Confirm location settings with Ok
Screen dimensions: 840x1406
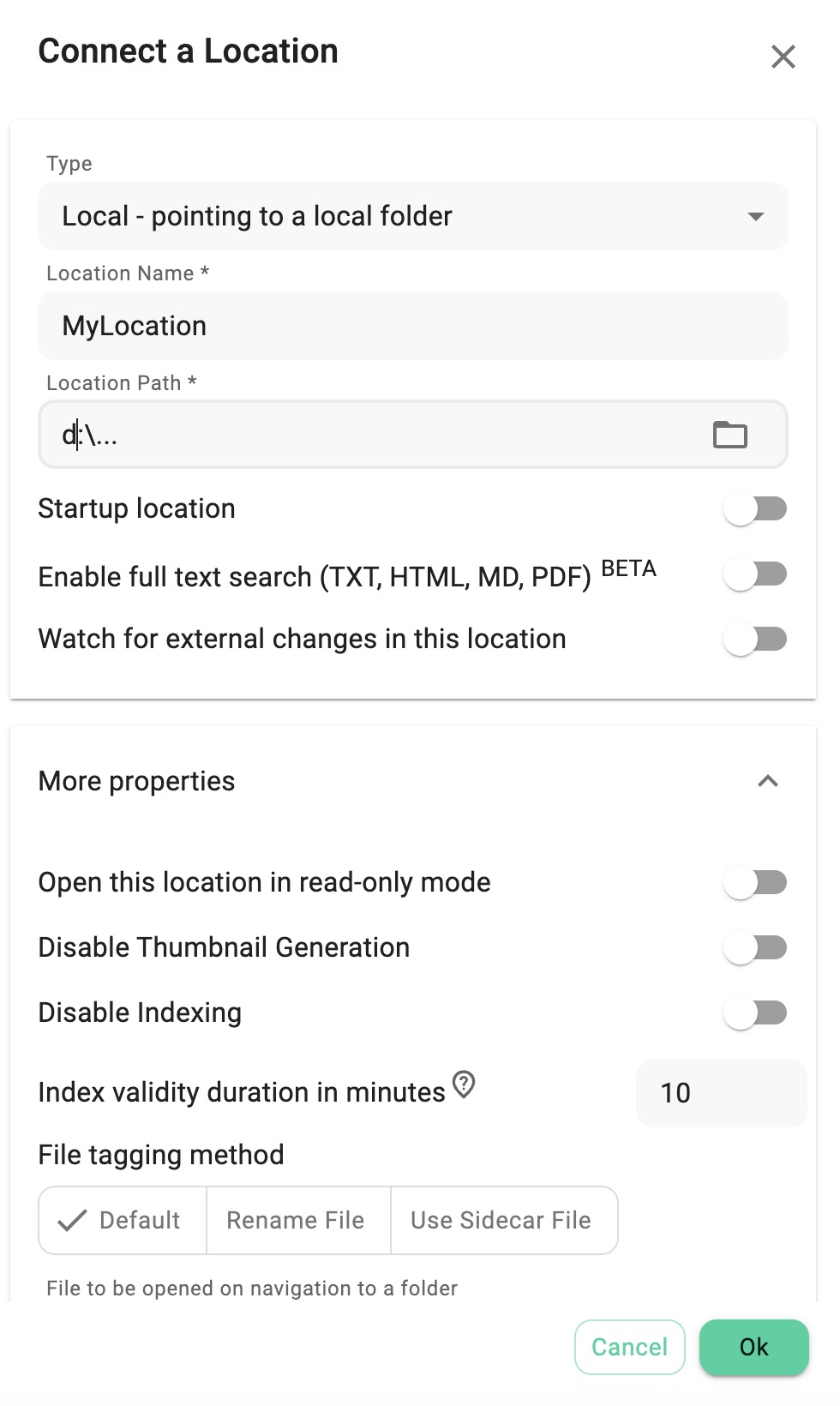tap(753, 1347)
